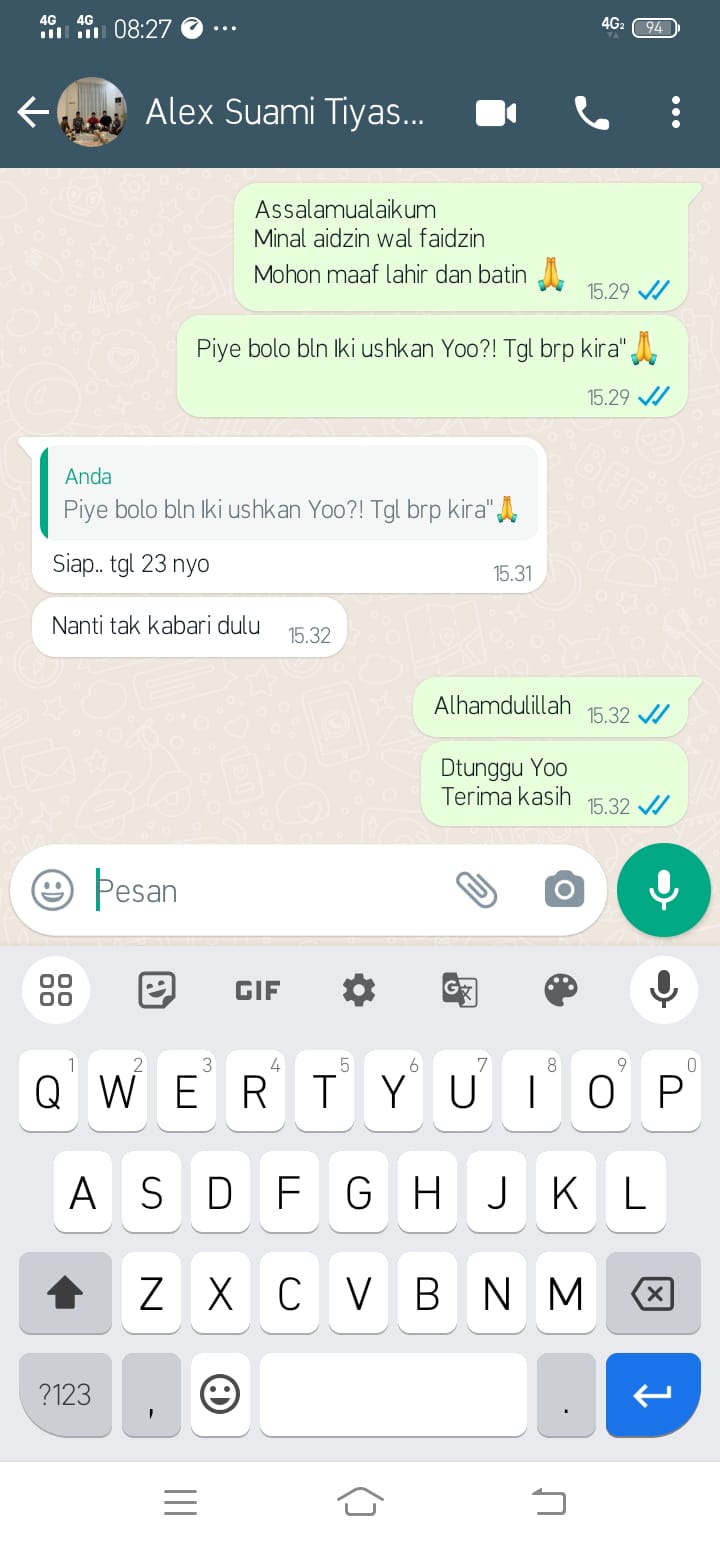Open the emoji picker in message box
The image size is (720, 1544).
point(52,889)
